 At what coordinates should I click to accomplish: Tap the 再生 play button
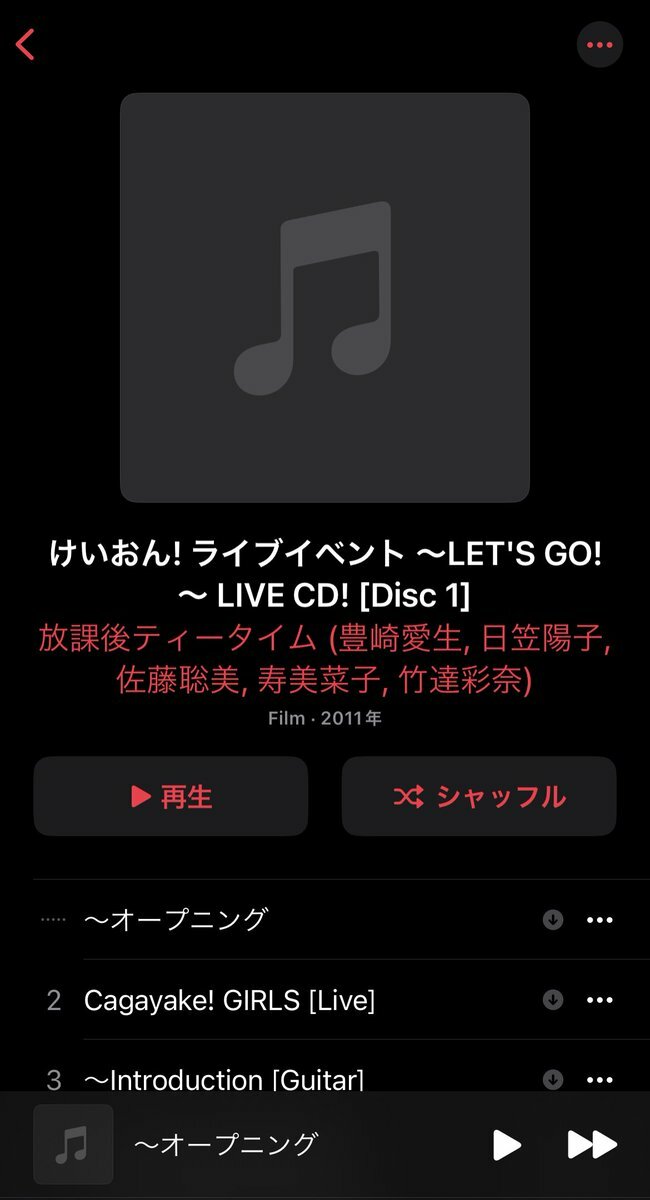[171, 796]
